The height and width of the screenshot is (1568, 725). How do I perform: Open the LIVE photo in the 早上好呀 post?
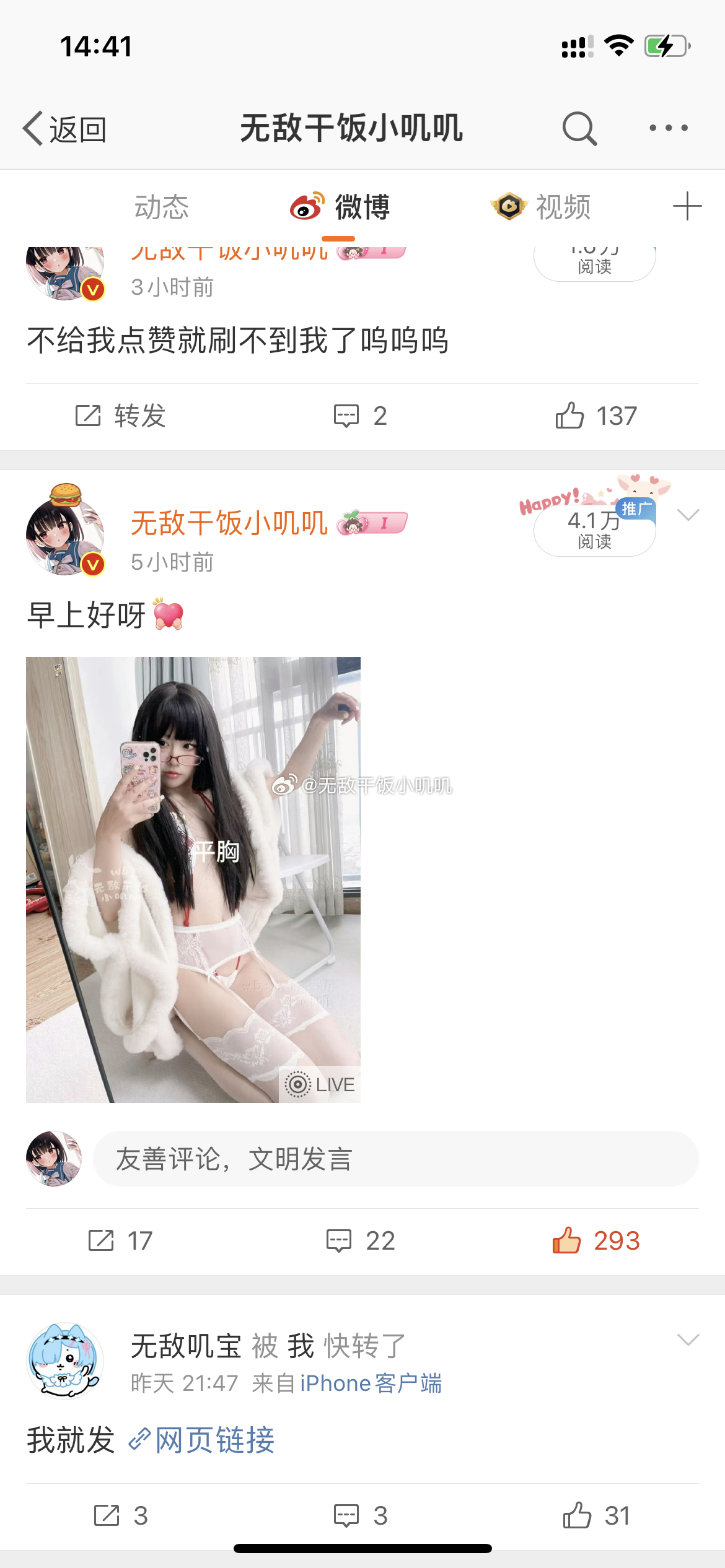point(193,879)
